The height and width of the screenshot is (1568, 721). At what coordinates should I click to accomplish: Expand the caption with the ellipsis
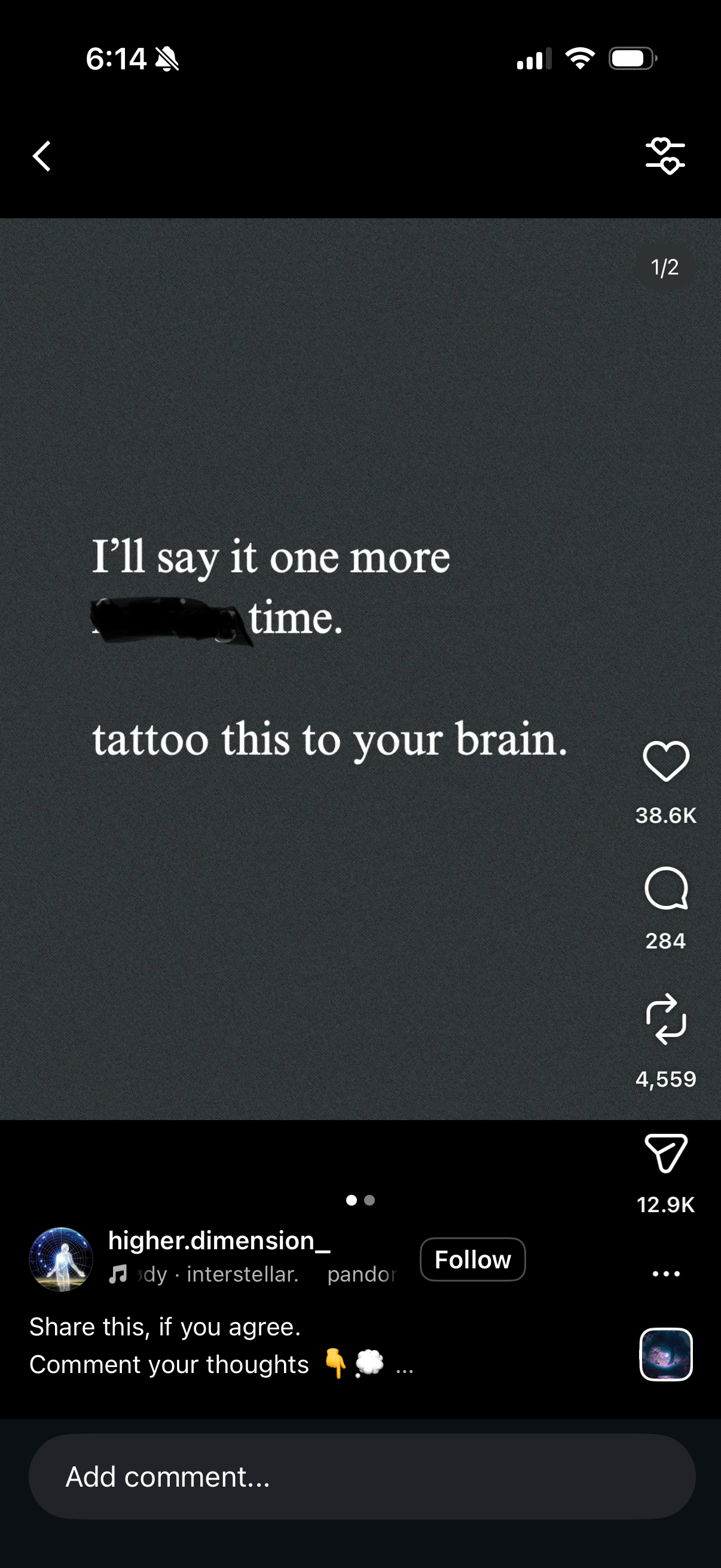[405, 1366]
